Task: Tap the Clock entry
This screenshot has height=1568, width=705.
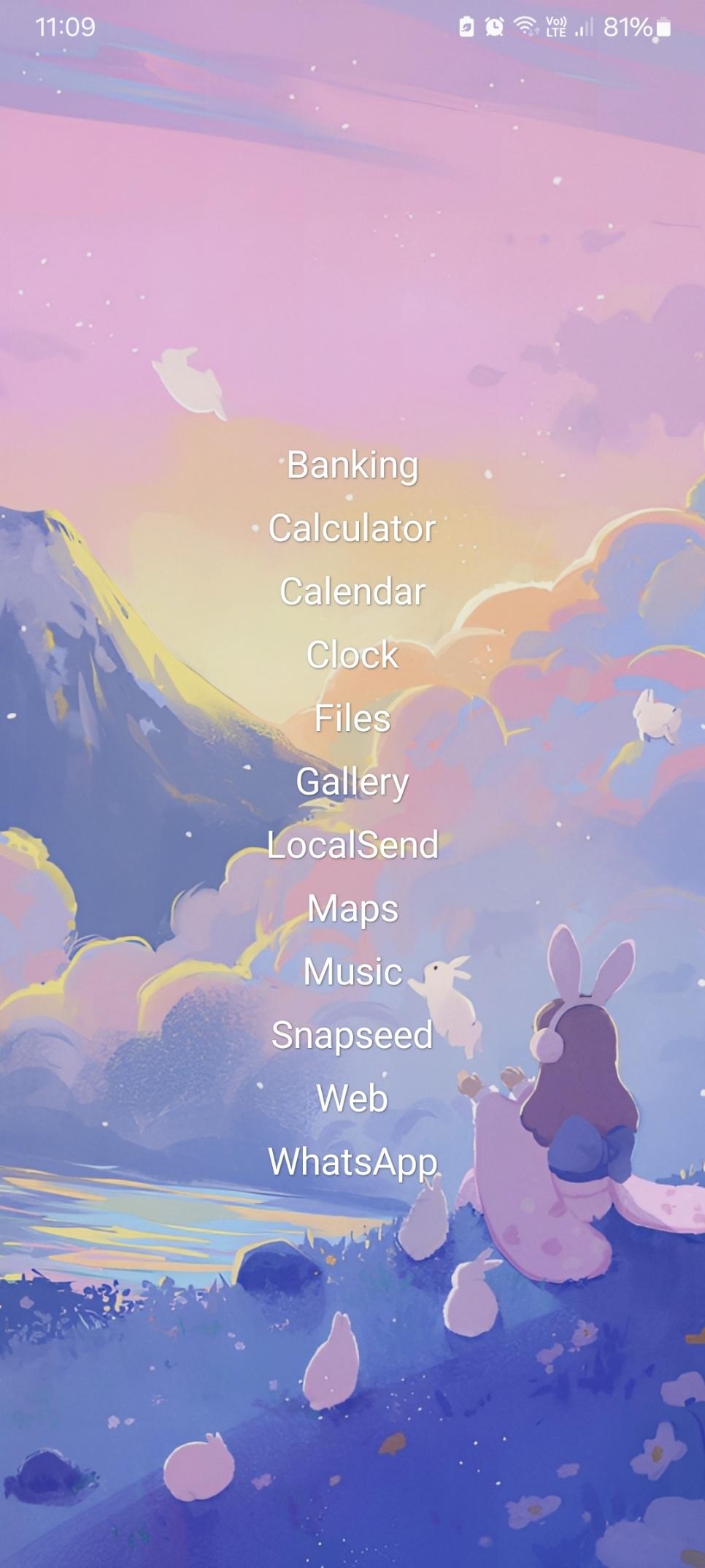Action: pos(352,655)
